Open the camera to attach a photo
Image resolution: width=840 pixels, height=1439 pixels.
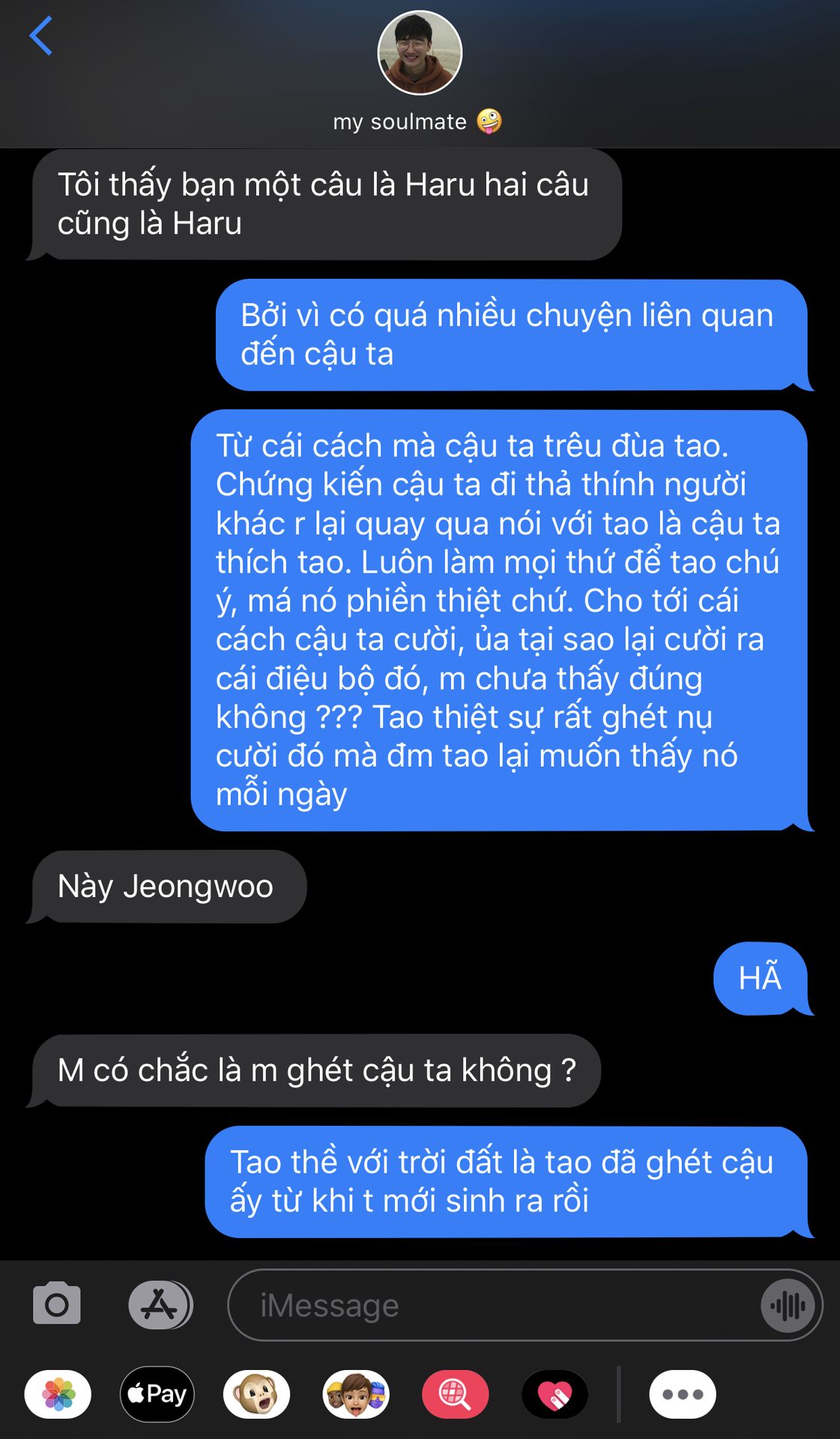pyautogui.click(x=57, y=1305)
